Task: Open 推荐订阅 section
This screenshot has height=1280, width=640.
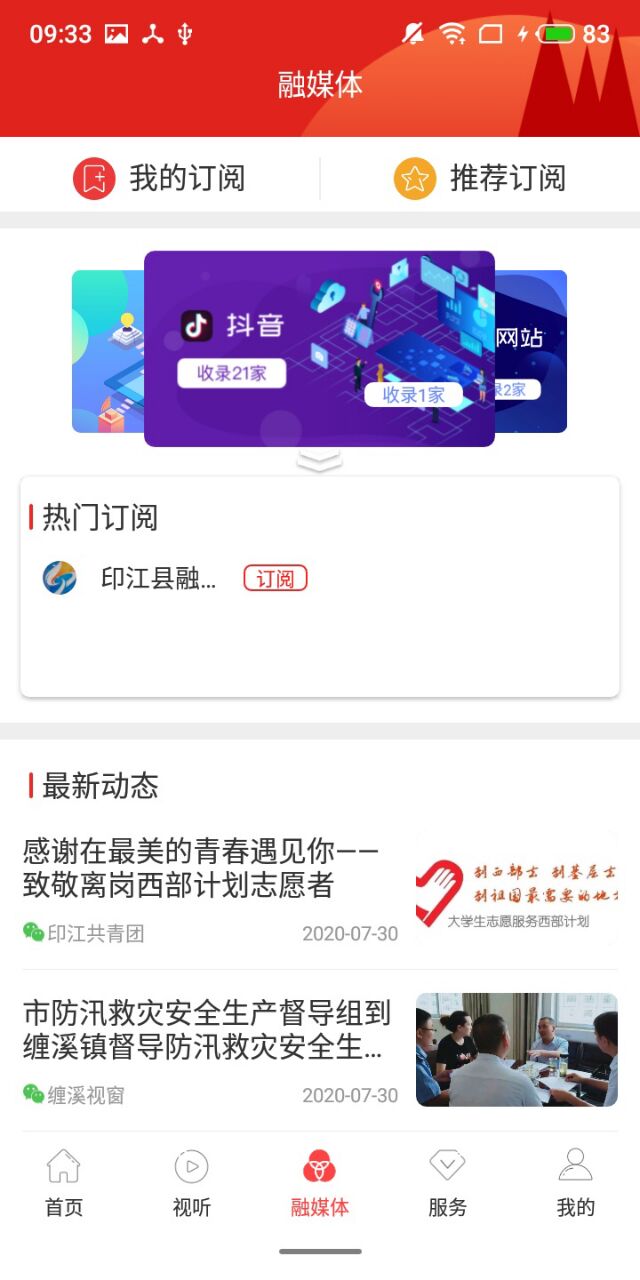Action: (x=480, y=179)
